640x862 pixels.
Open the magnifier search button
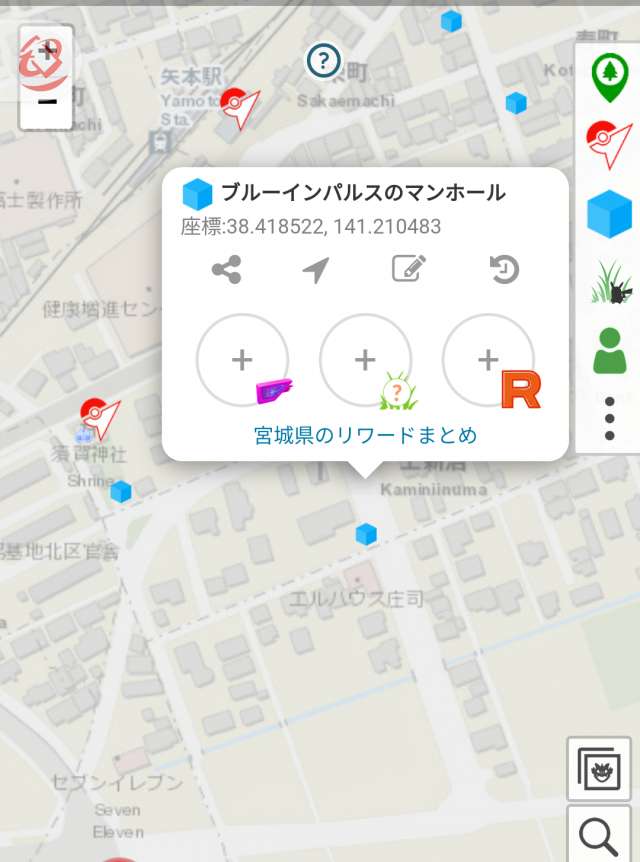[599, 834]
